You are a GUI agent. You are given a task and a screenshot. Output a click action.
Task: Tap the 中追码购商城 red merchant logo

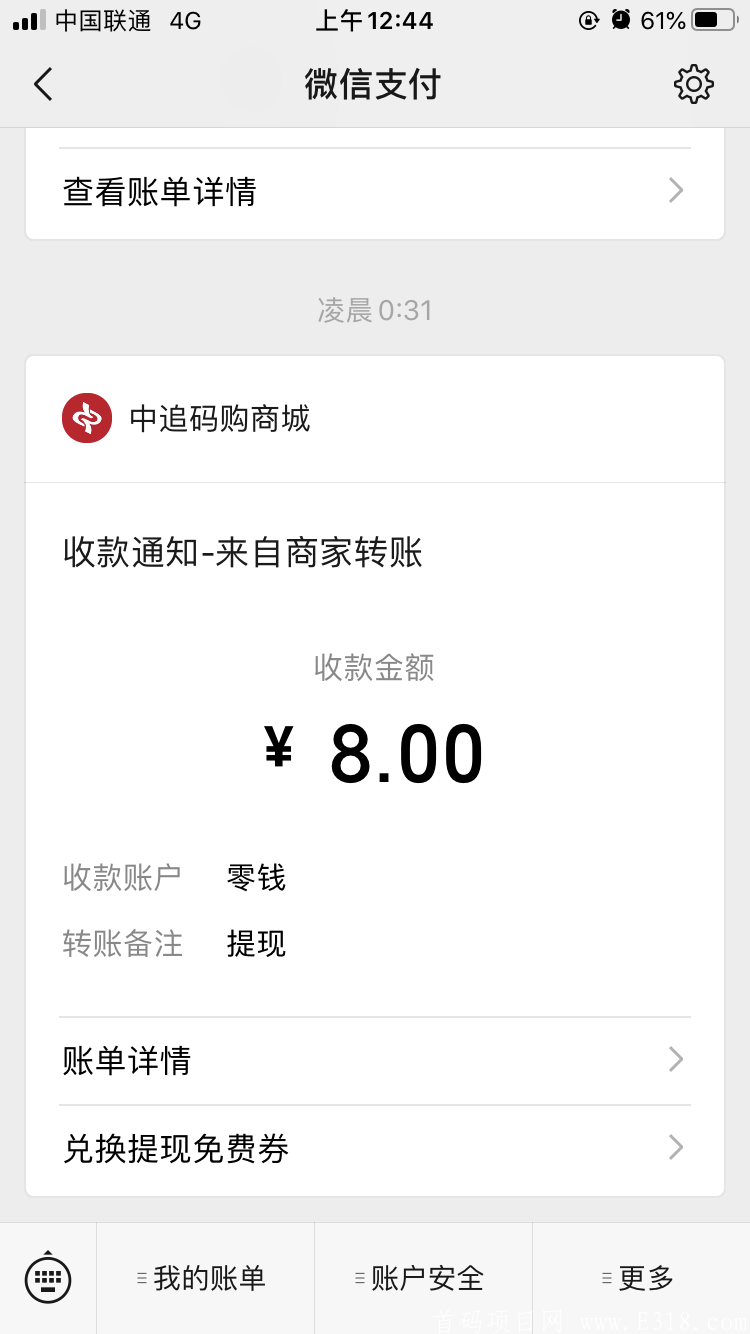click(x=86, y=418)
